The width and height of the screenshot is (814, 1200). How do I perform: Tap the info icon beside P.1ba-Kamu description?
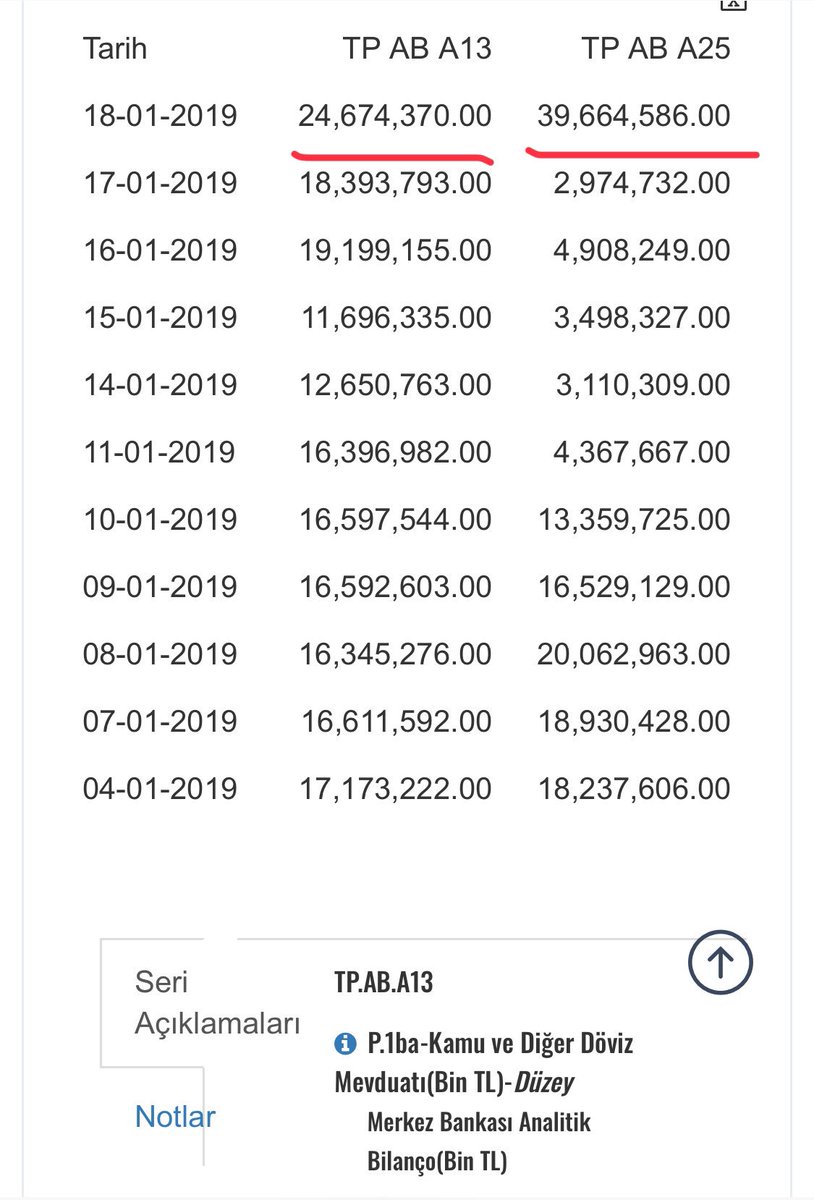point(345,1044)
